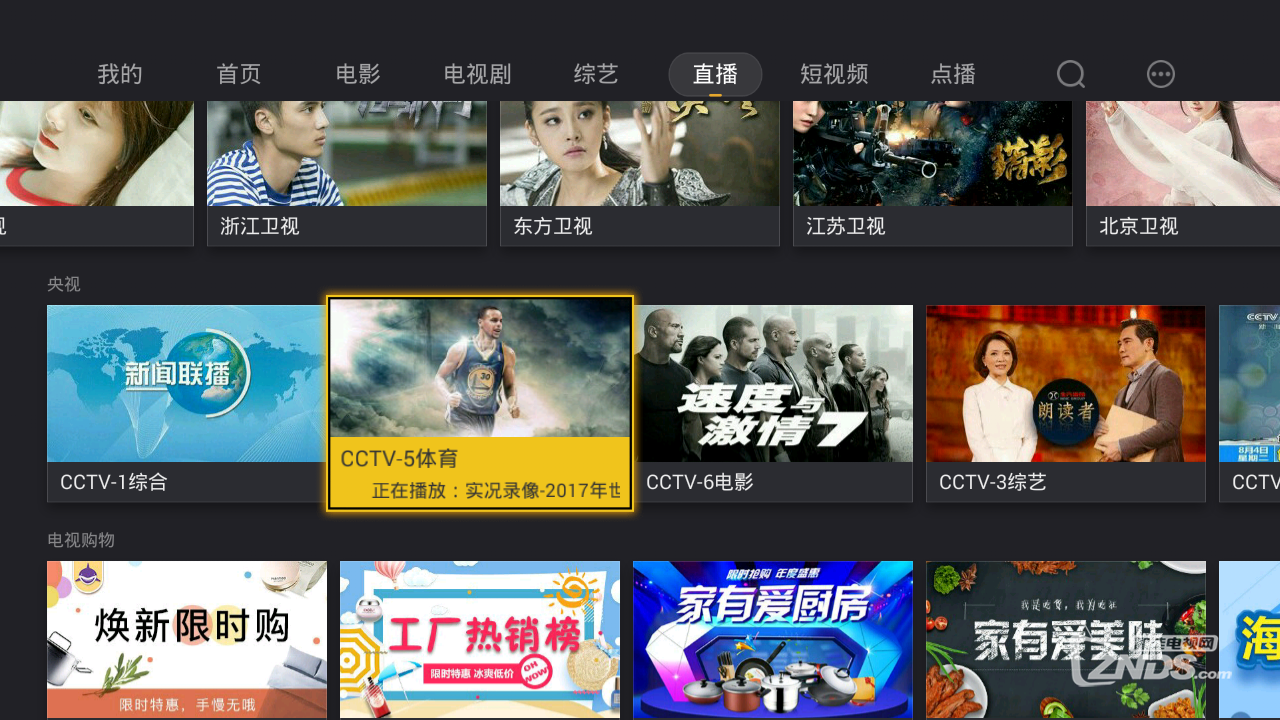Open the 家有爱厨房 shopping tile
Screen dimensions: 1280x720
(x=773, y=638)
